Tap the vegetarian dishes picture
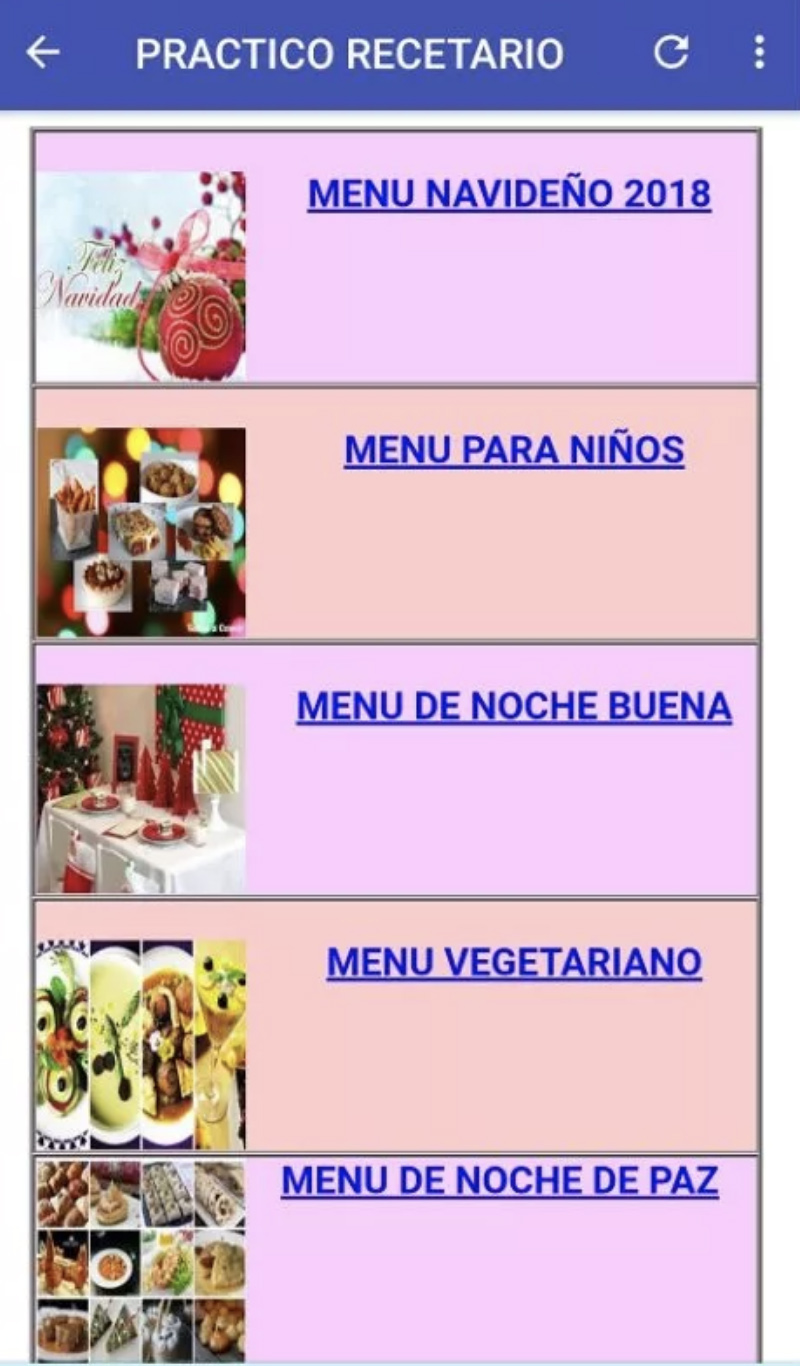Viewport: 800px width, 1366px height. point(141,1044)
